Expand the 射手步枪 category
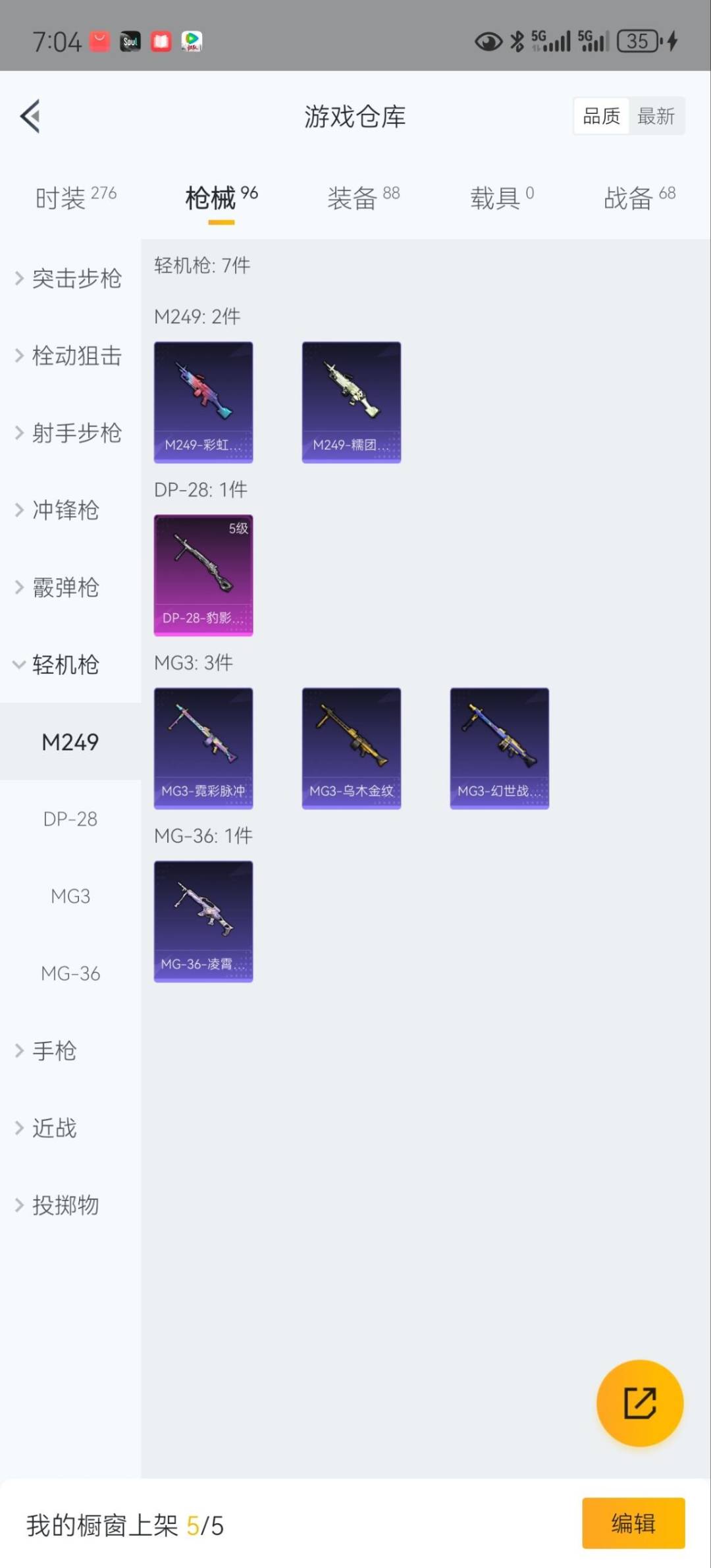Screen dimensions: 711x1568 pos(69,433)
